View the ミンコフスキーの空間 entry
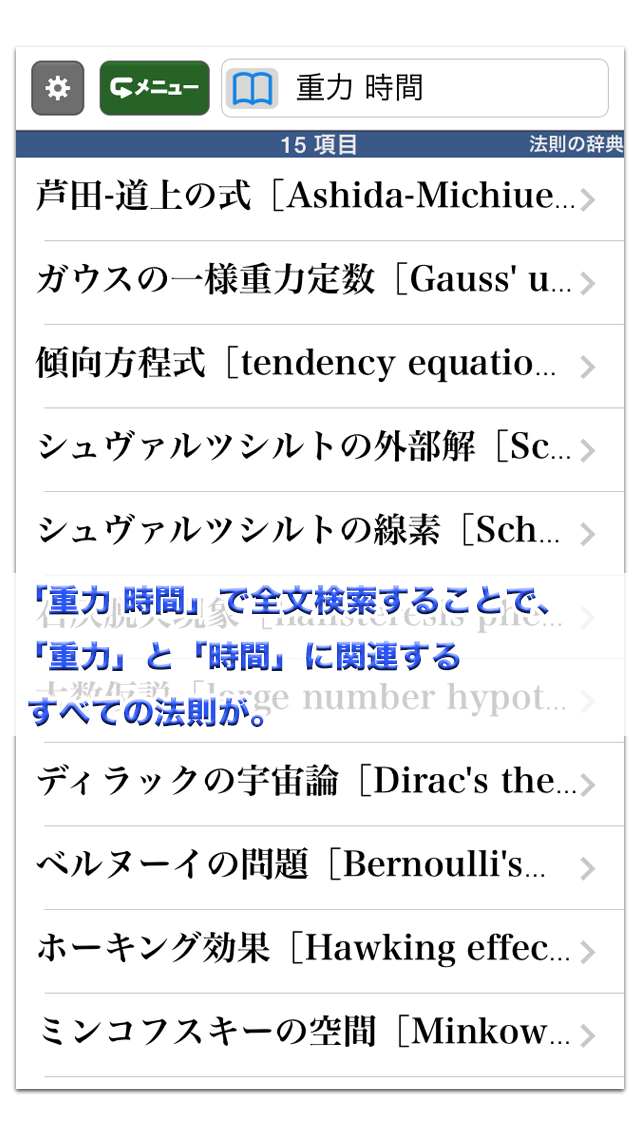 (320, 1035)
